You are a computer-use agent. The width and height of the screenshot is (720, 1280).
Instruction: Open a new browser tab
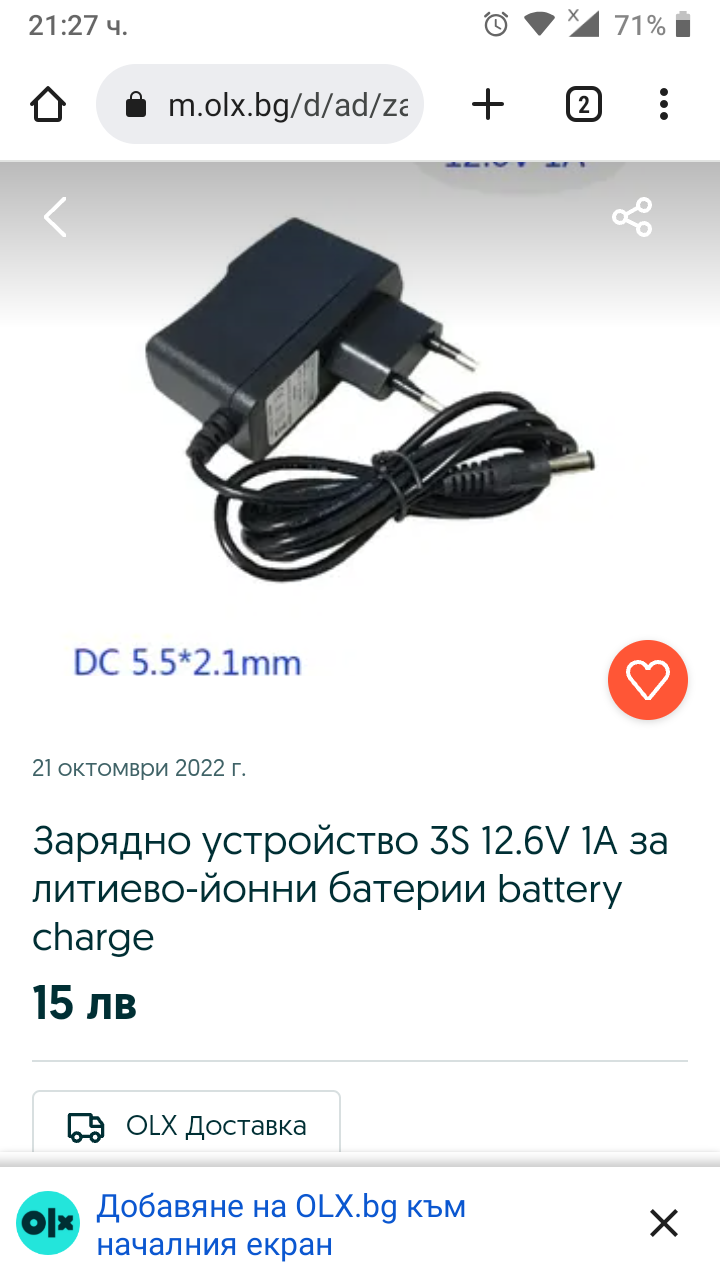click(x=488, y=104)
